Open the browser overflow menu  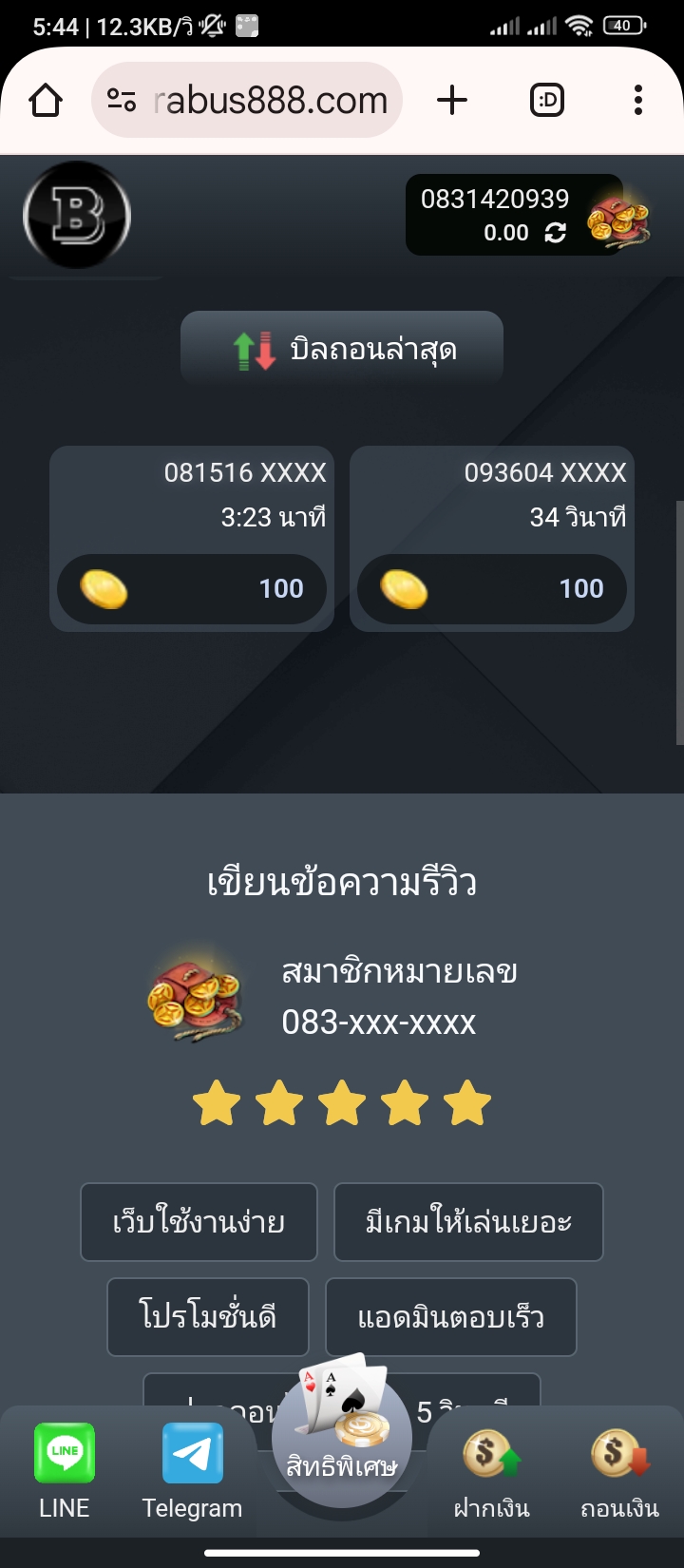(x=637, y=100)
